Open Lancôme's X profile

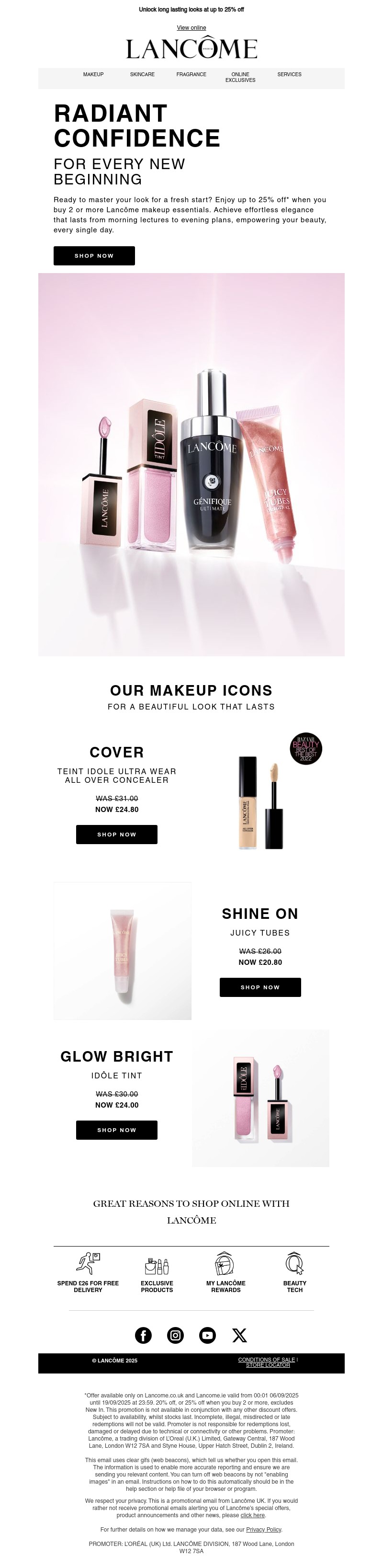(x=239, y=1335)
